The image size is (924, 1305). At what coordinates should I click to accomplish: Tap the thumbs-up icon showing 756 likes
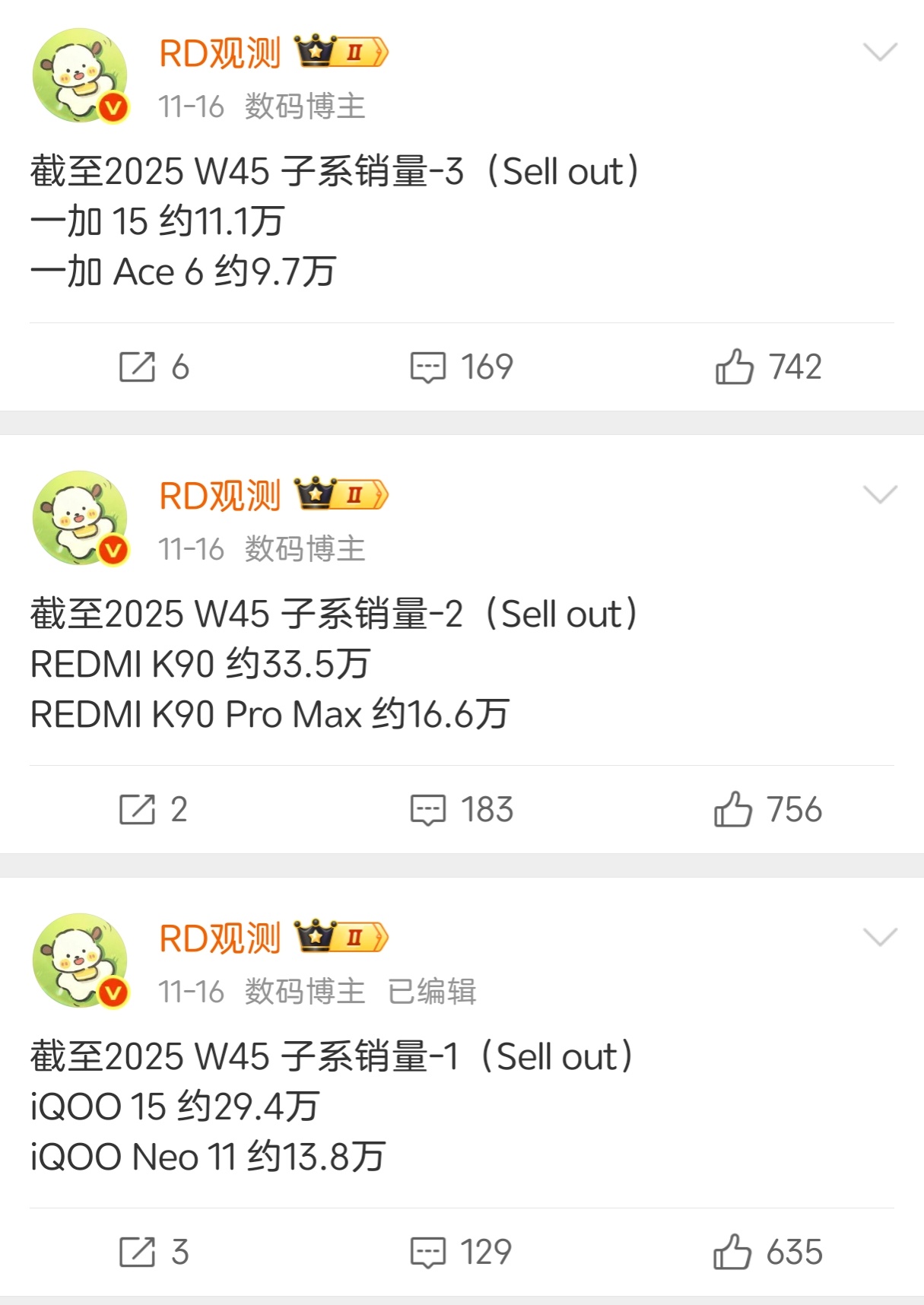pos(736,809)
